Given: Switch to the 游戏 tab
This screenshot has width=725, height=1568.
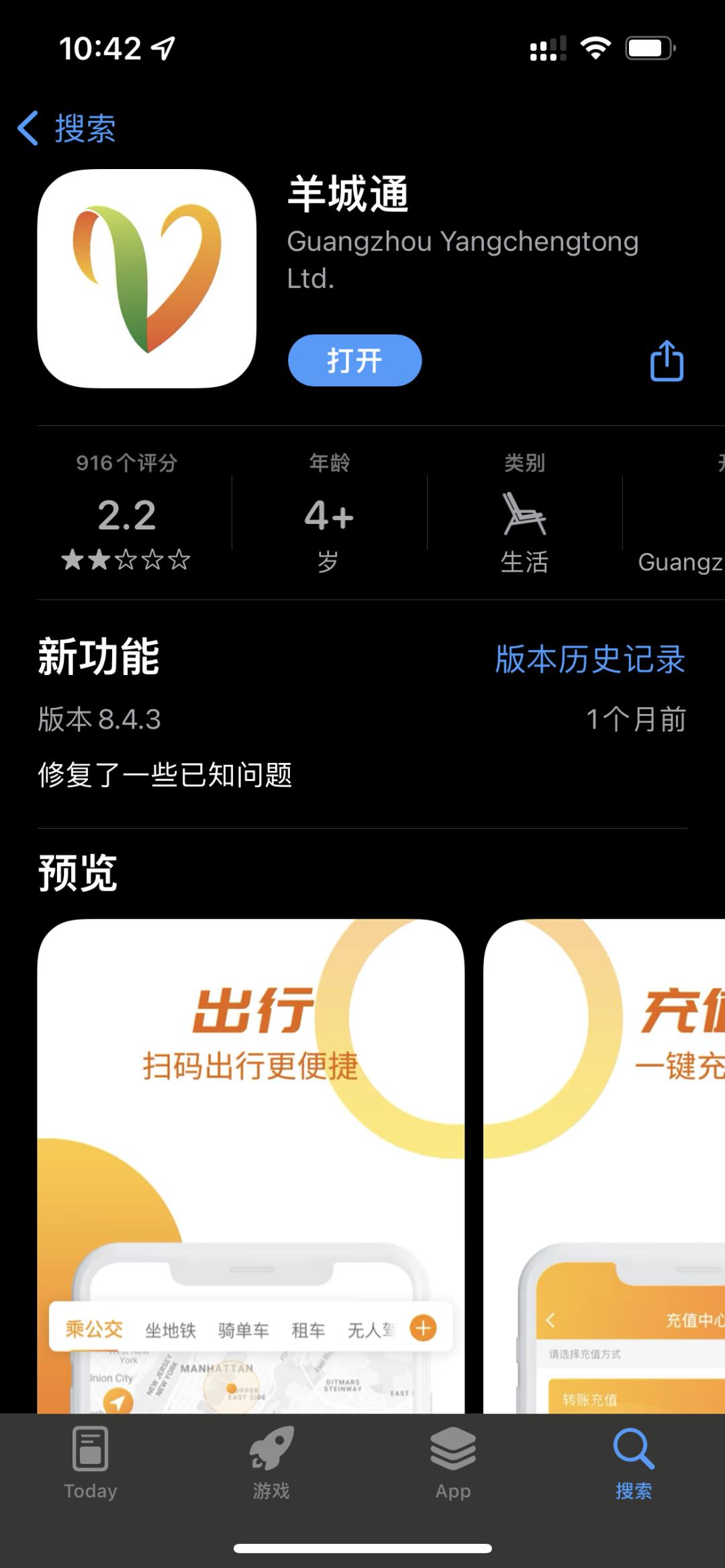Looking at the screenshot, I should coord(272,1463).
